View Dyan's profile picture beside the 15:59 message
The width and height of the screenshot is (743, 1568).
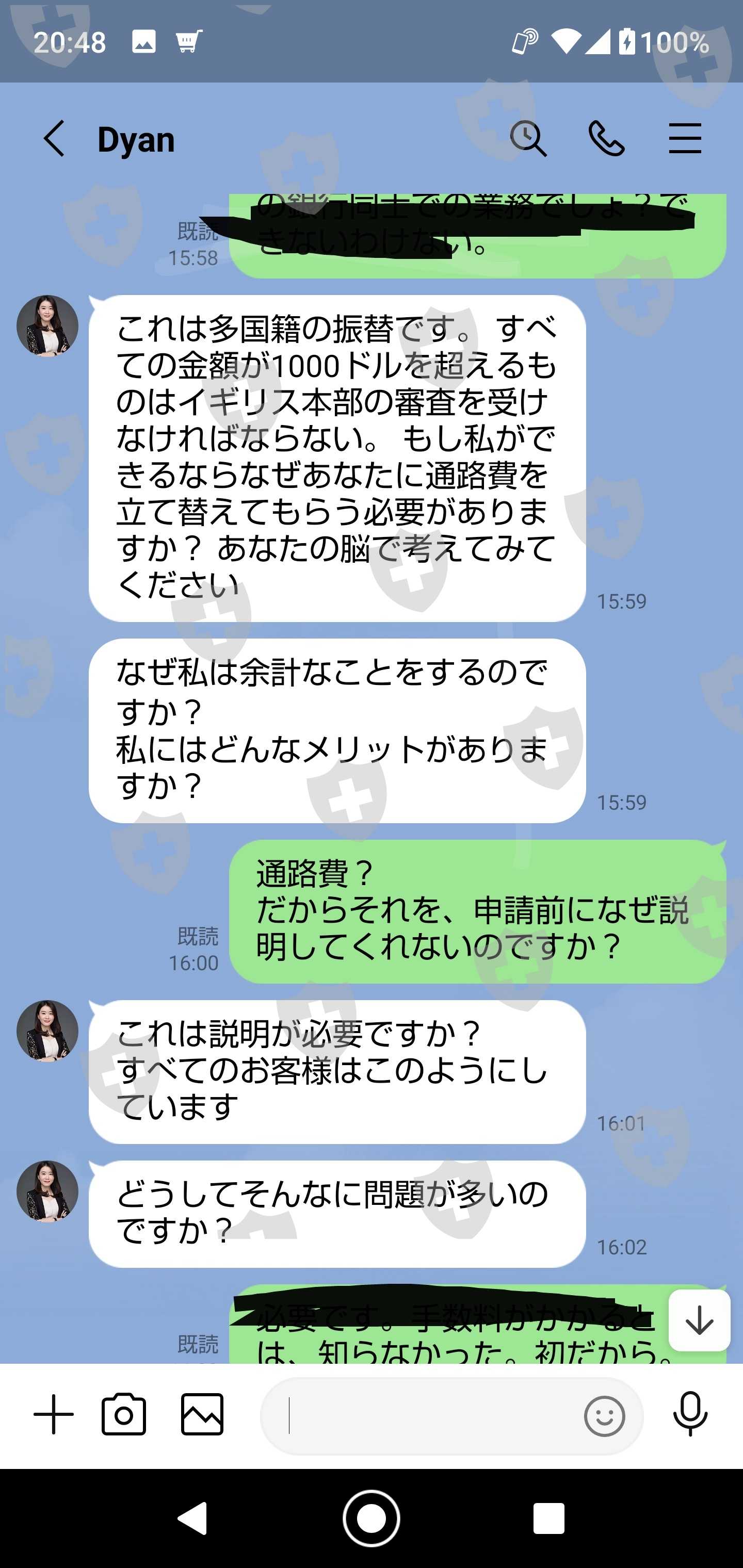pyautogui.click(x=47, y=326)
